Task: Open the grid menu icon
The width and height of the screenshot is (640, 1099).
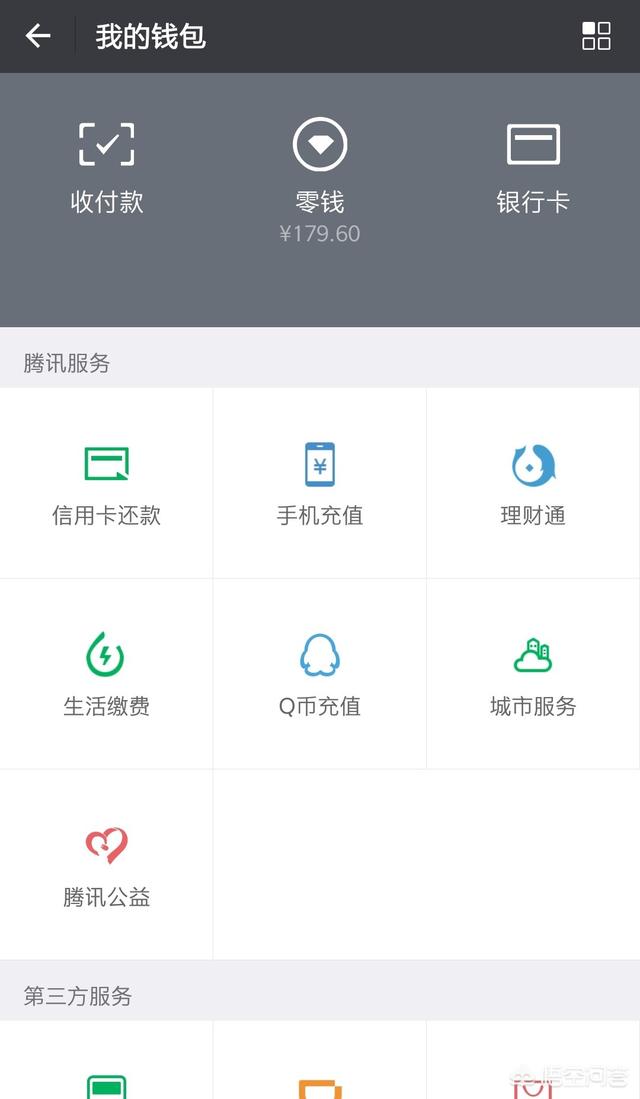Action: point(596,36)
